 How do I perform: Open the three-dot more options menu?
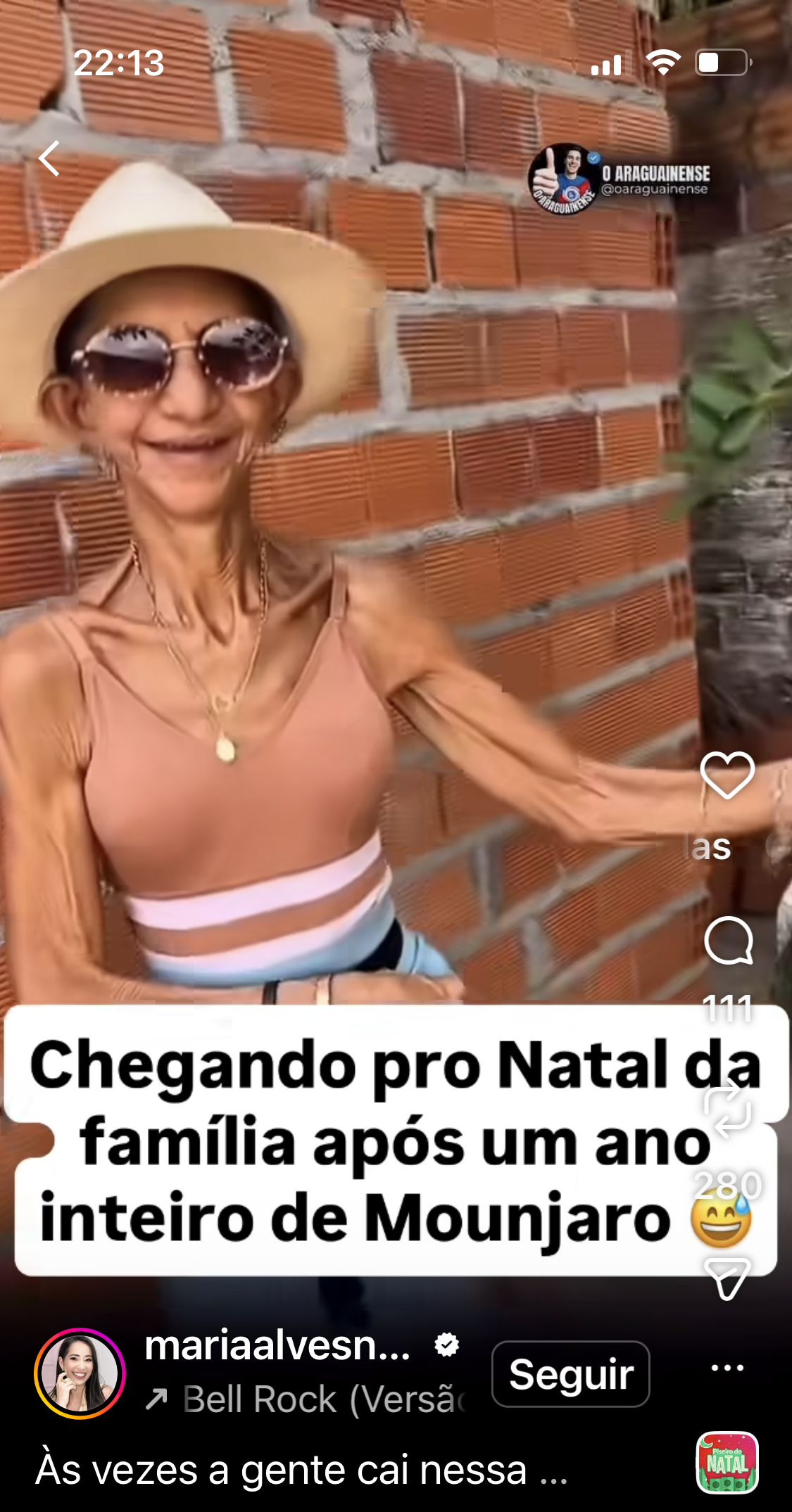(727, 1368)
